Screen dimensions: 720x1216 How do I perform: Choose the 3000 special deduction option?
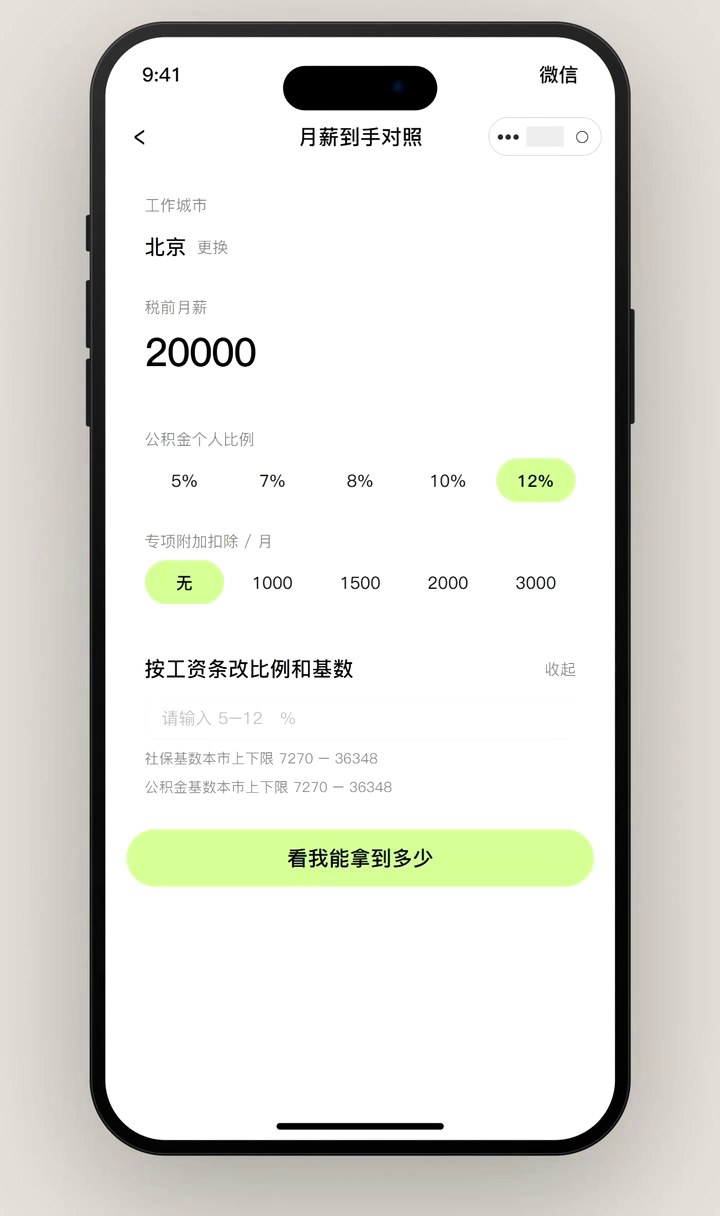[x=536, y=583]
